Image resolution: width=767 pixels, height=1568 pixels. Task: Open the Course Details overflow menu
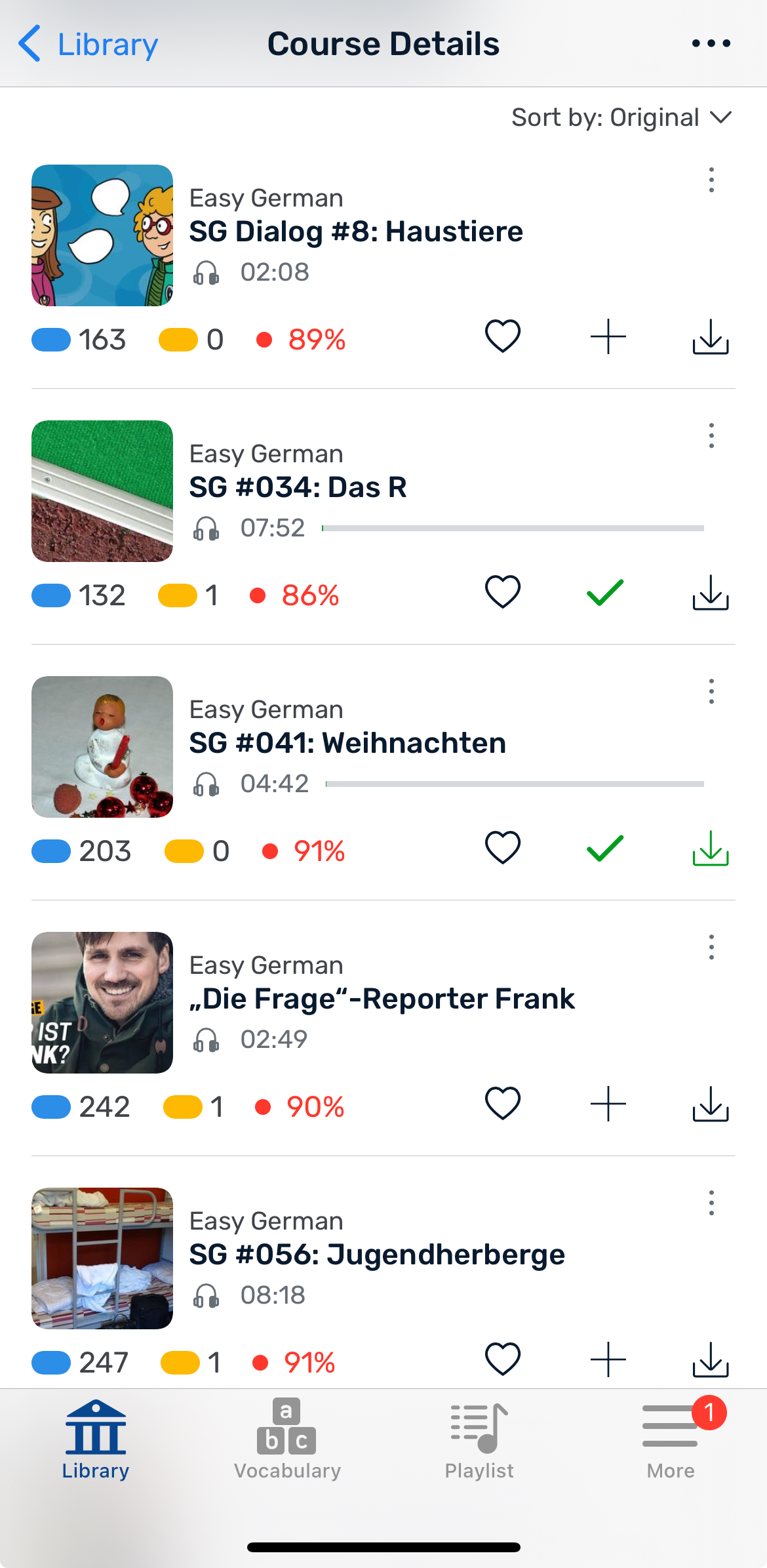711,44
